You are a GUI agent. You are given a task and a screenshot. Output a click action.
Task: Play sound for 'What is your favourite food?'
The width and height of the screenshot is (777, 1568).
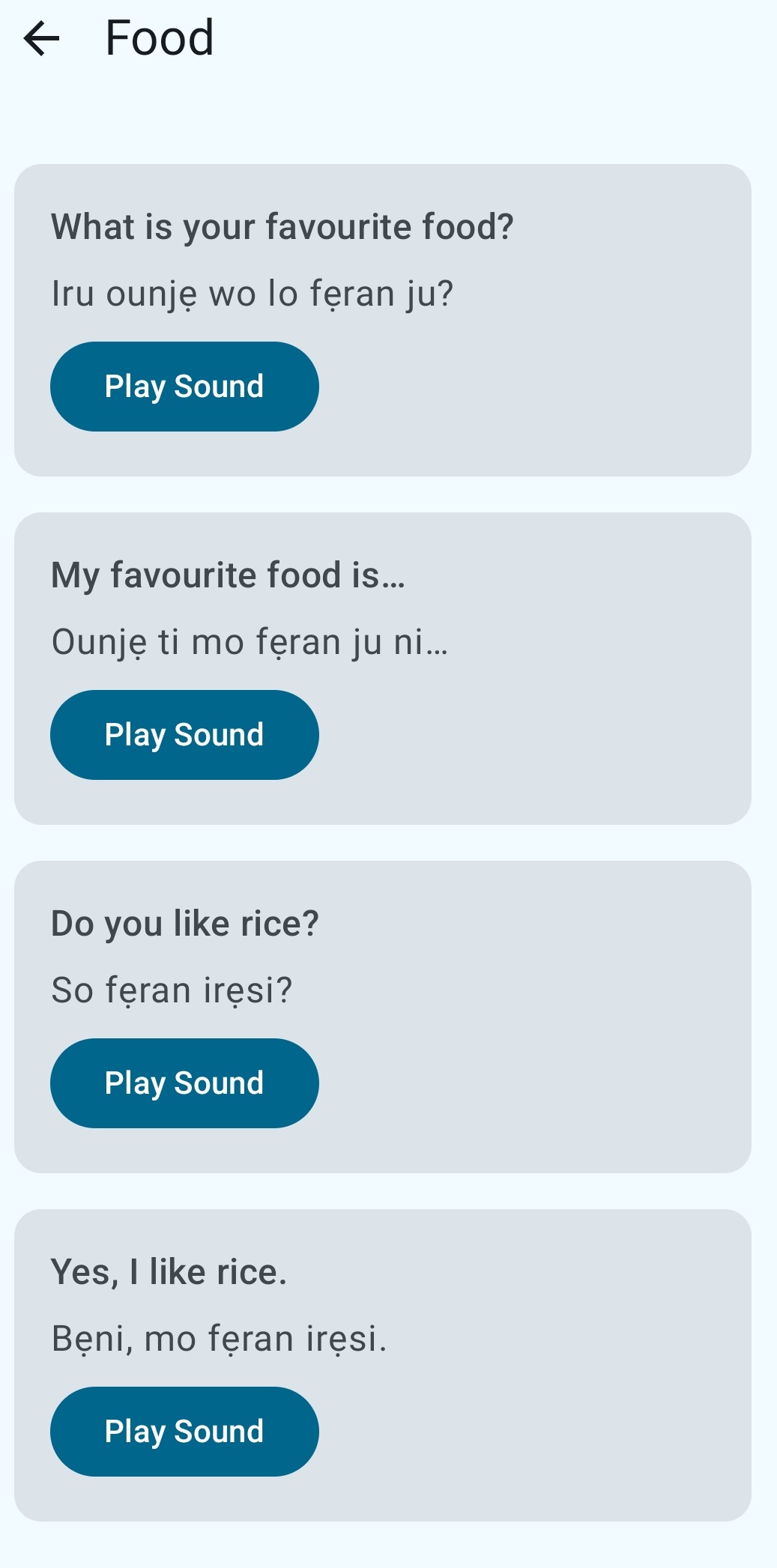pyautogui.click(x=184, y=387)
